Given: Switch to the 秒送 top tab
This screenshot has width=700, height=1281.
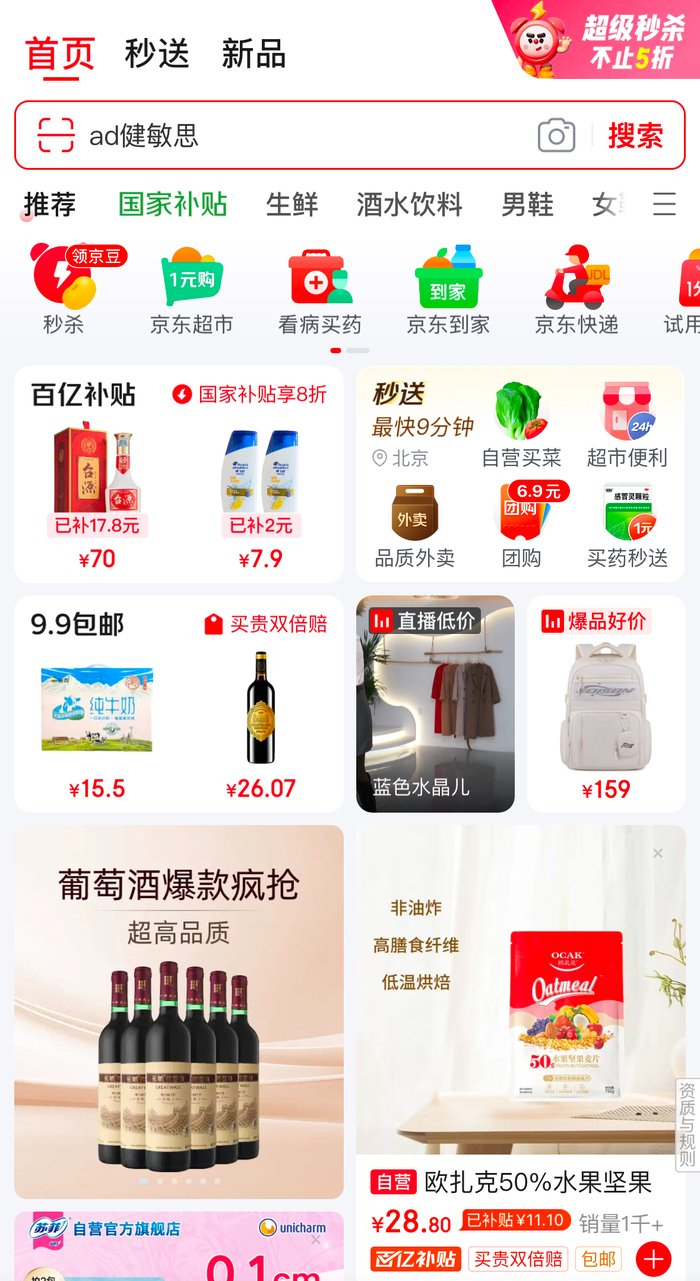Looking at the screenshot, I should point(156,53).
